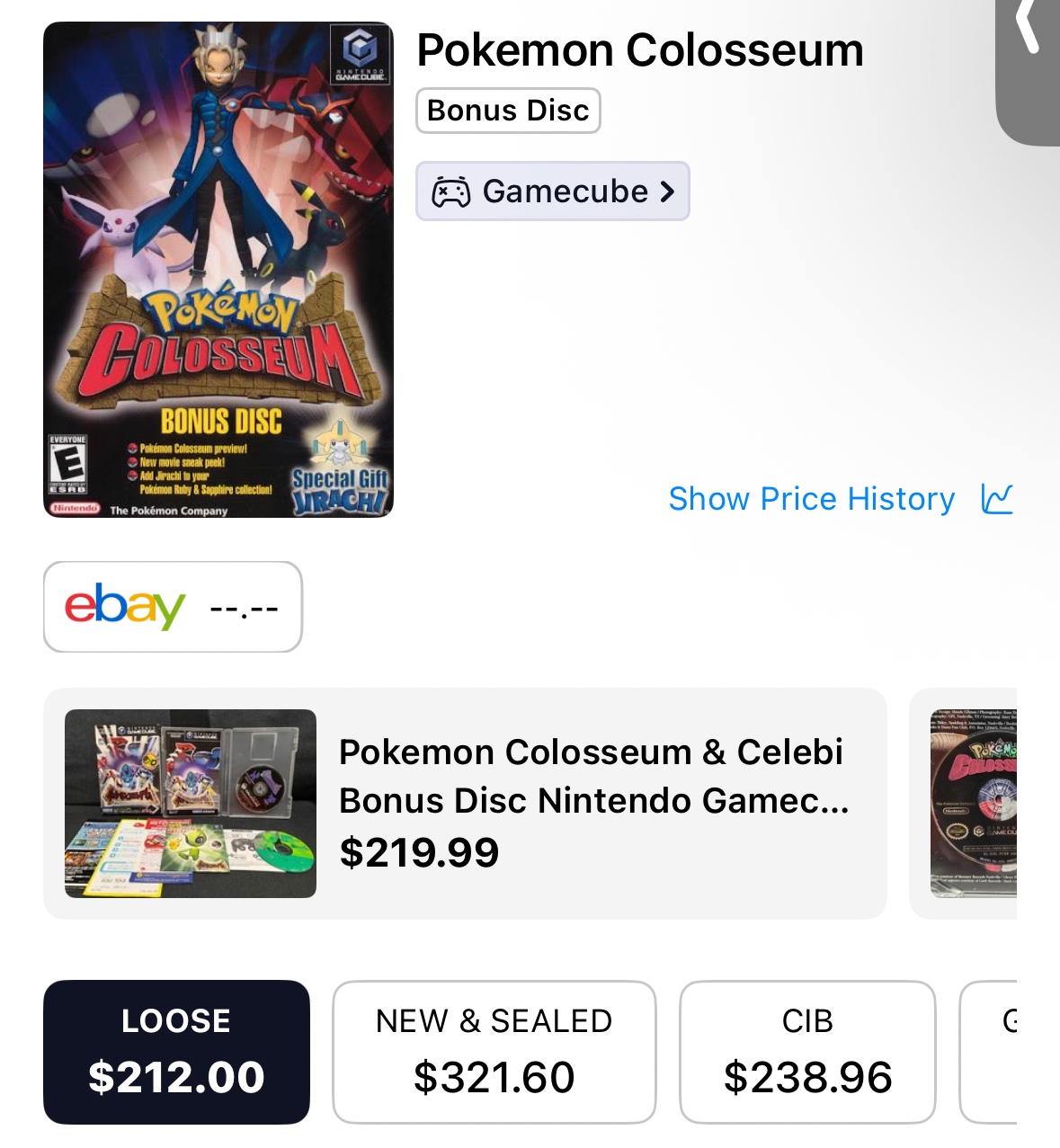Select the CIB price option
Image resolution: width=1060 pixels, height=1148 pixels.
807,1052
